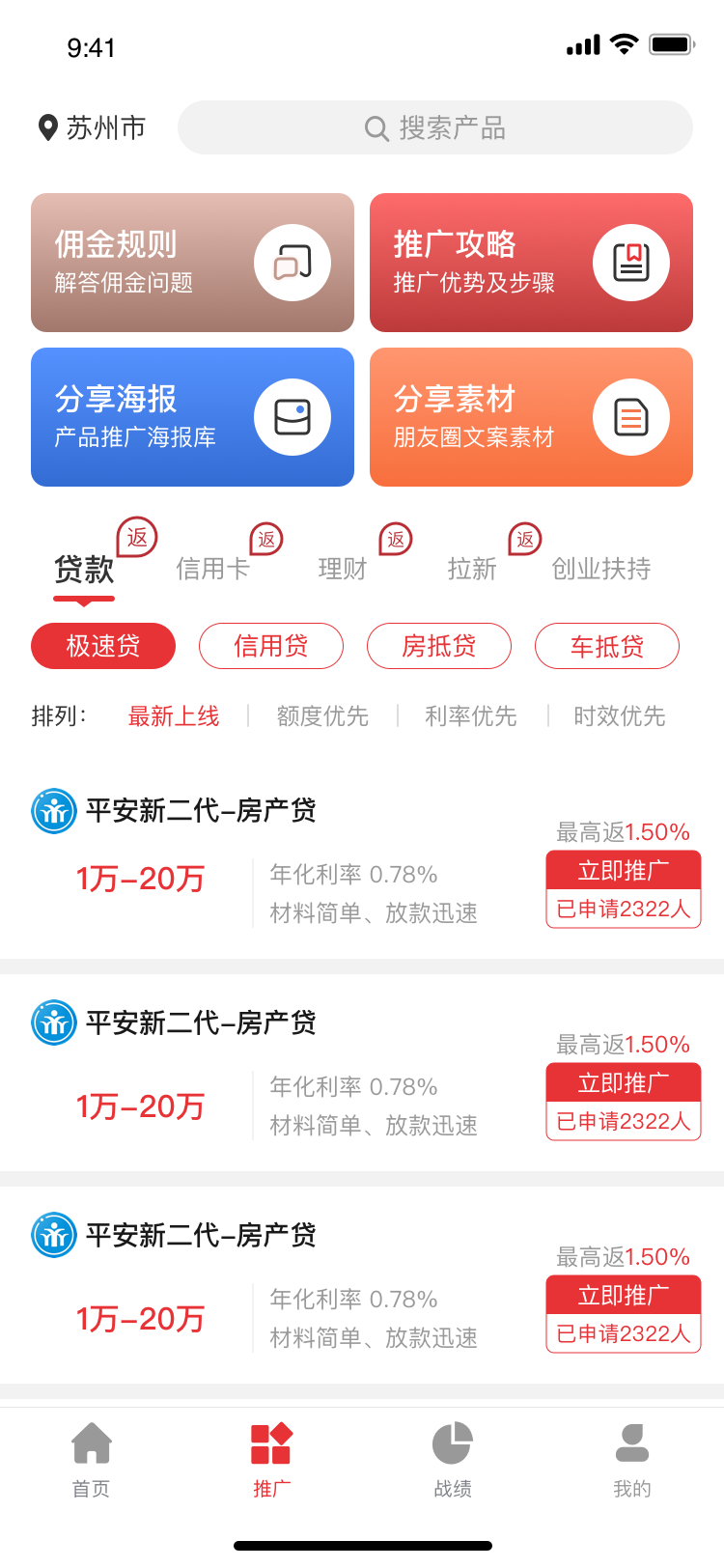Open the 搜索产品 search box

[434, 127]
